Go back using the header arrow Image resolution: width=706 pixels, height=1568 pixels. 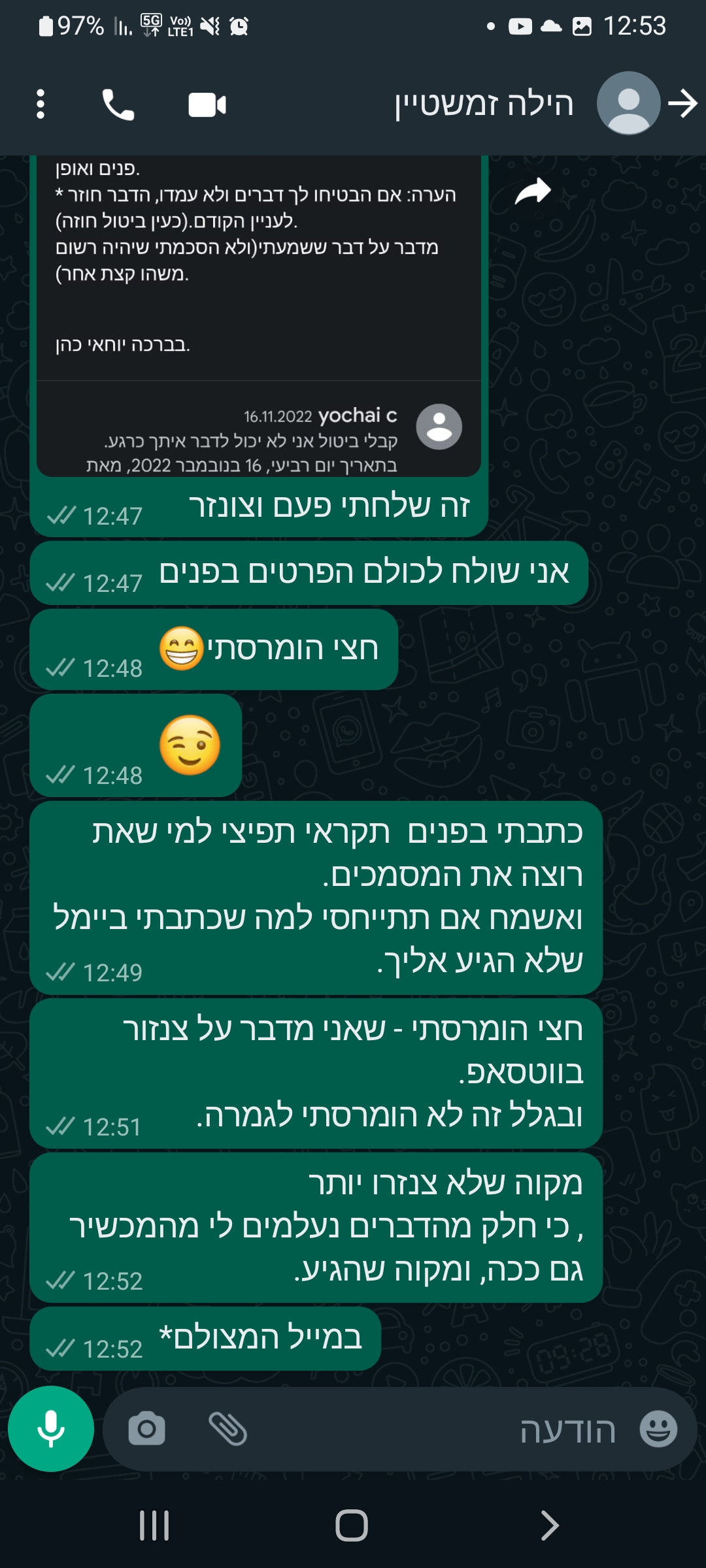click(x=683, y=104)
